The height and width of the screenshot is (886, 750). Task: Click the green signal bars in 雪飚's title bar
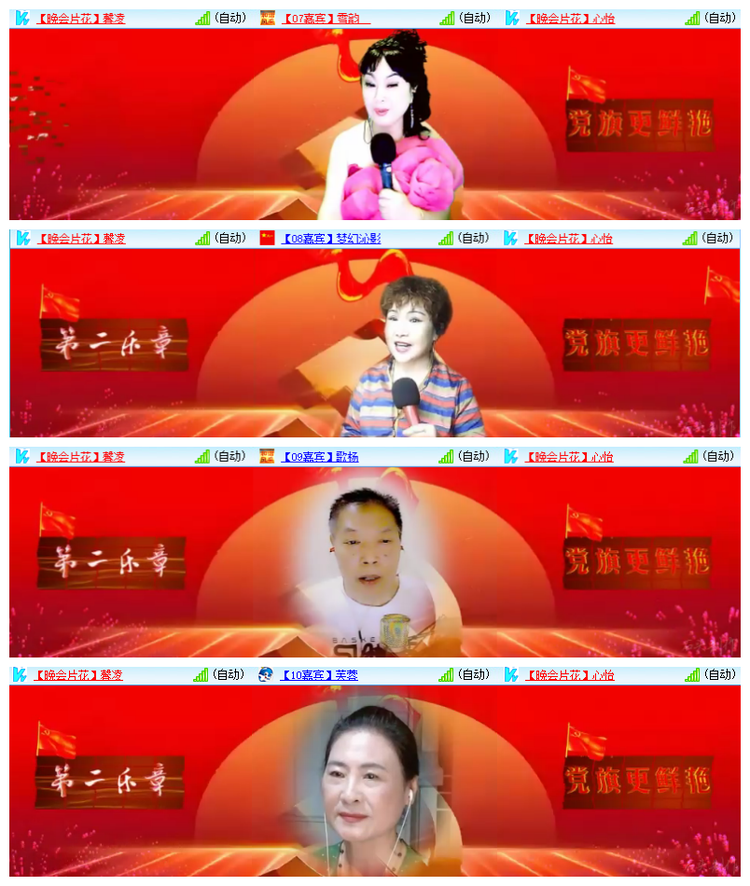click(449, 17)
